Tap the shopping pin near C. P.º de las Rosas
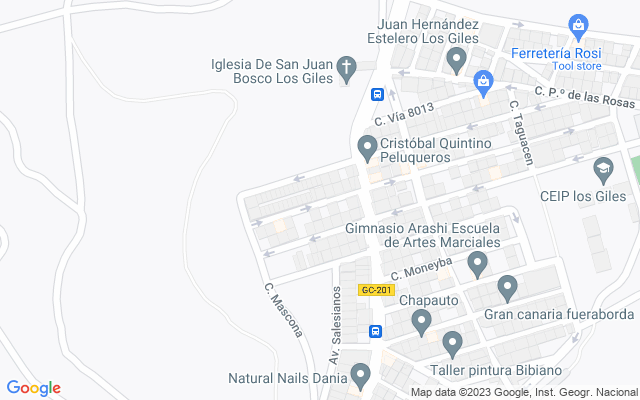This screenshot has height=400, width=640. [x=484, y=80]
